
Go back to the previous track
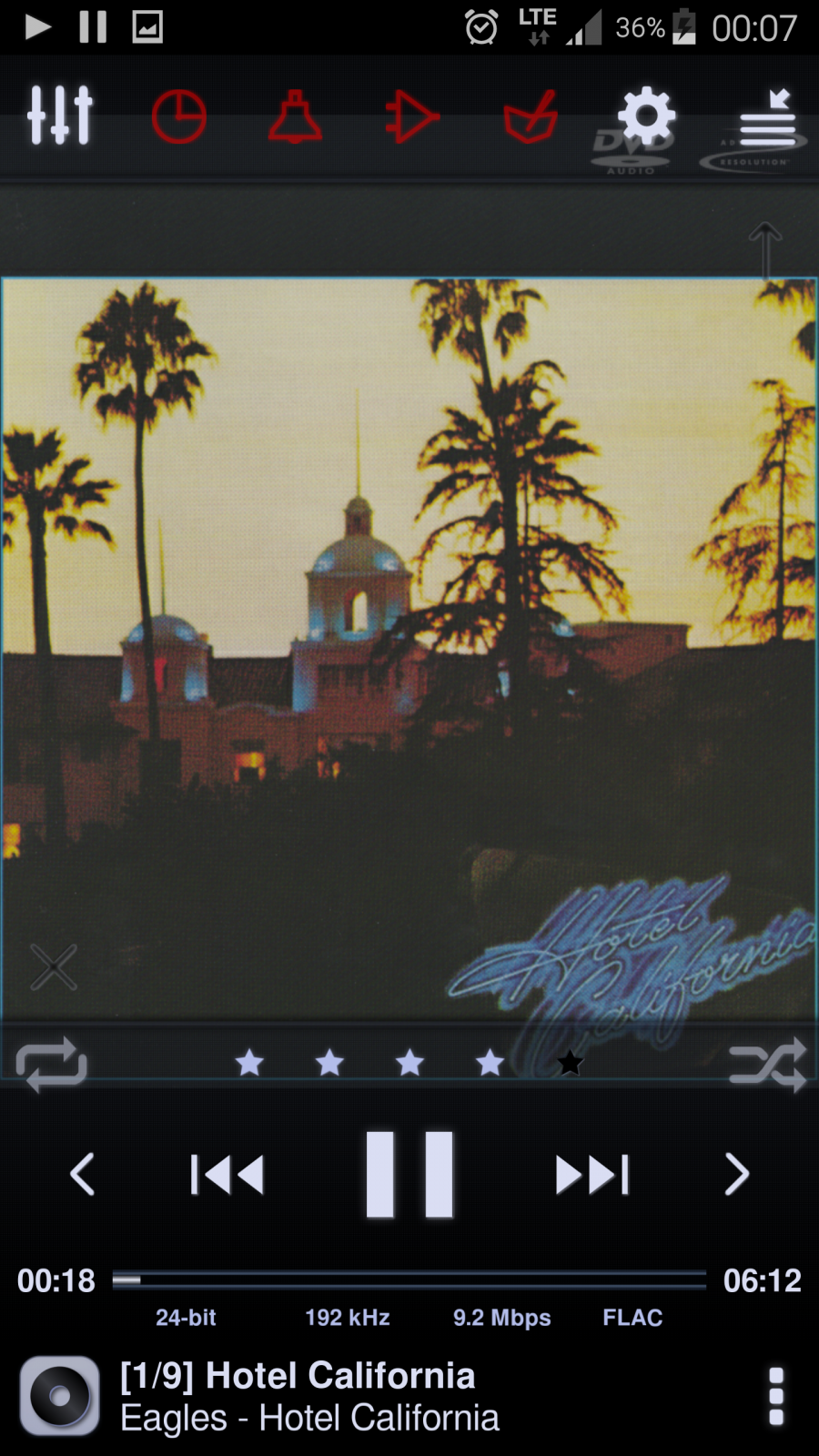click(x=227, y=1174)
